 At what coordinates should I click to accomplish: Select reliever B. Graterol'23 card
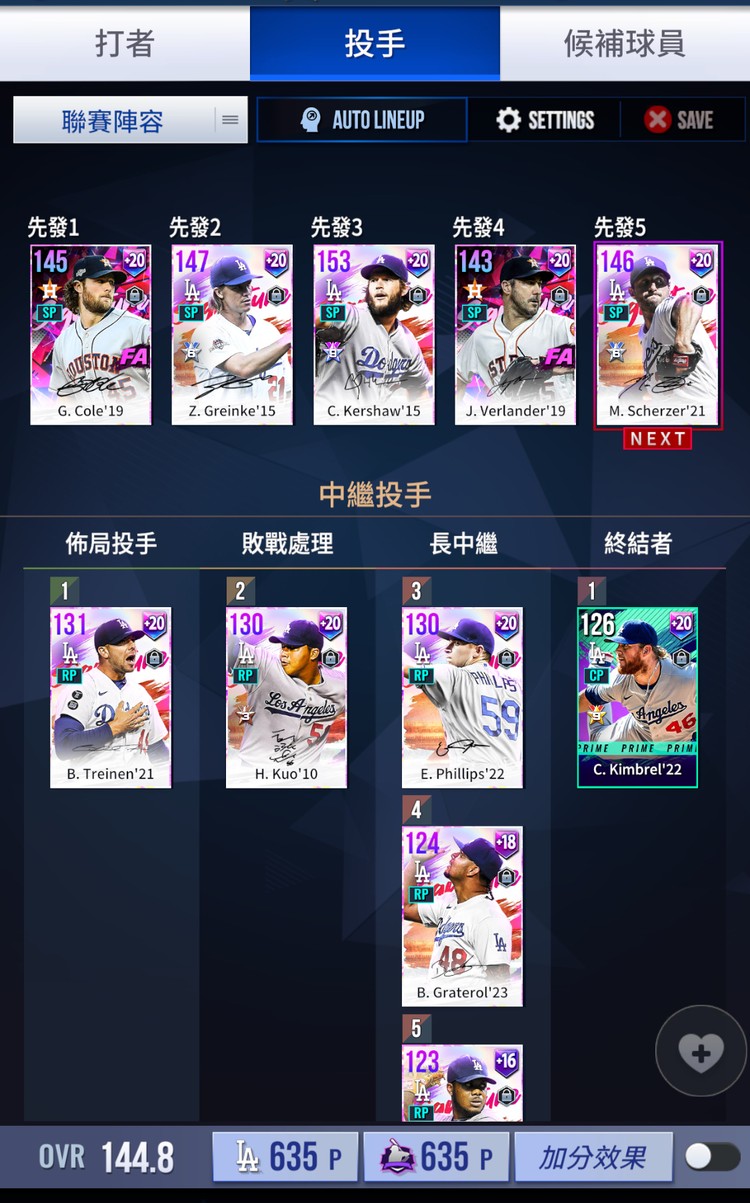[462, 915]
